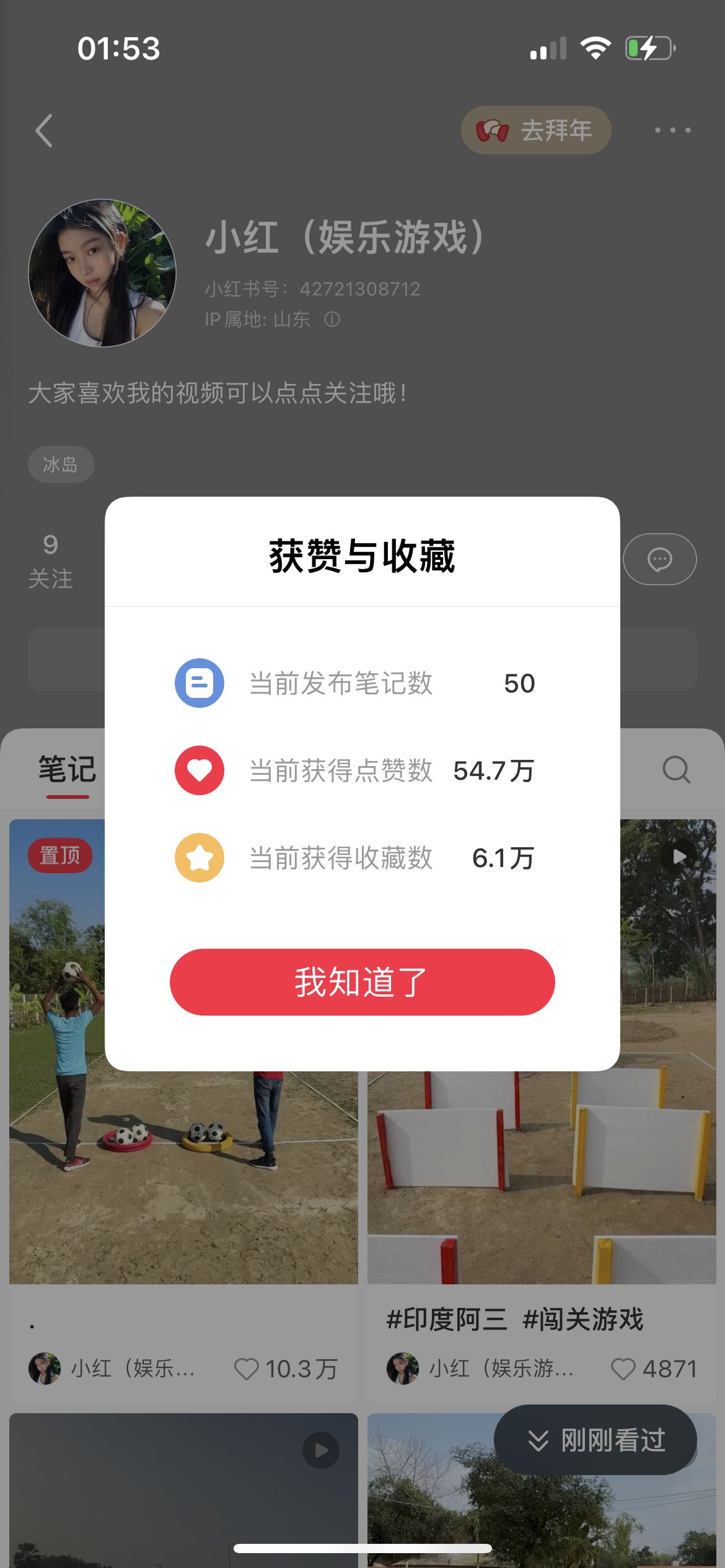Tap the IP 属地 info icon

tap(333, 320)
